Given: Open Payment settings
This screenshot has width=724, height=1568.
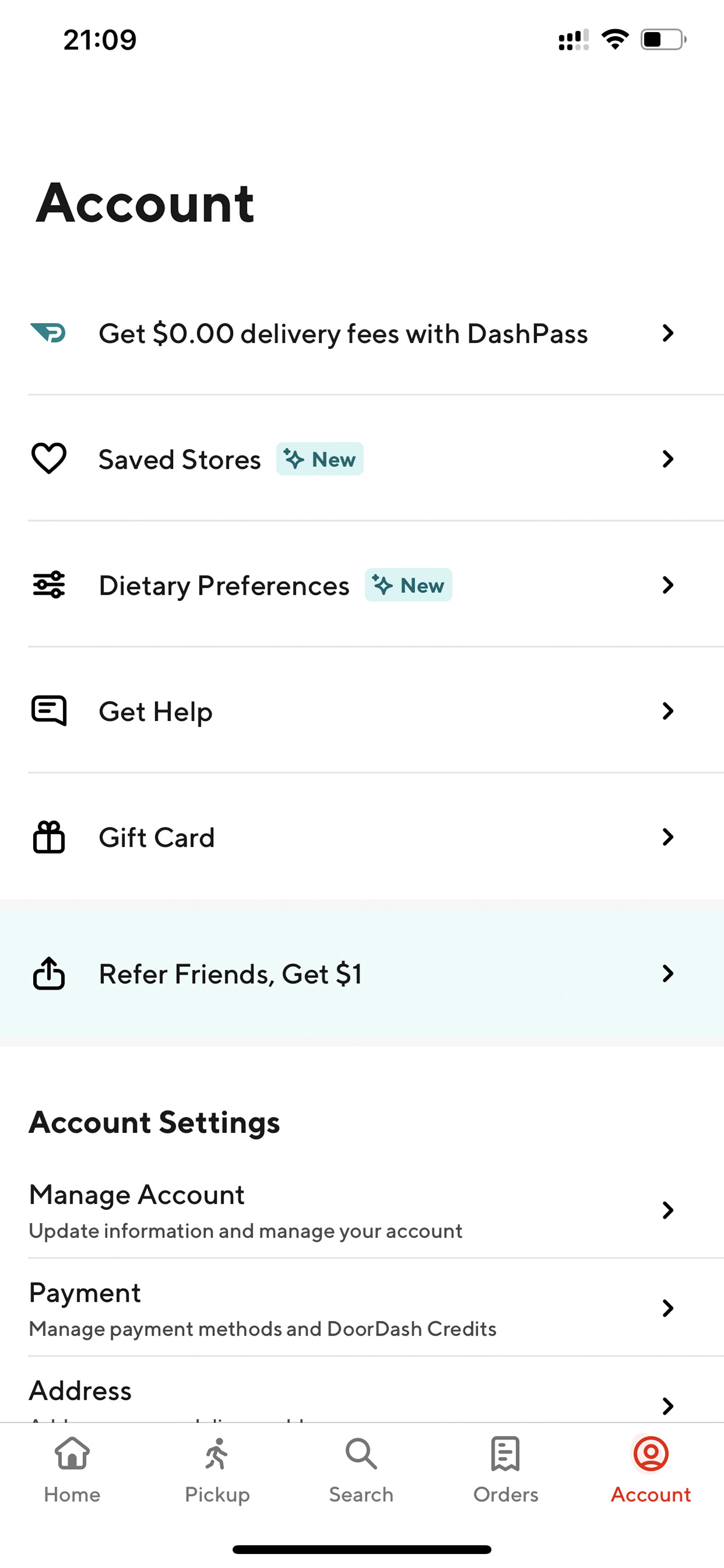Looking at the screenshot, I should (362, 1308).
